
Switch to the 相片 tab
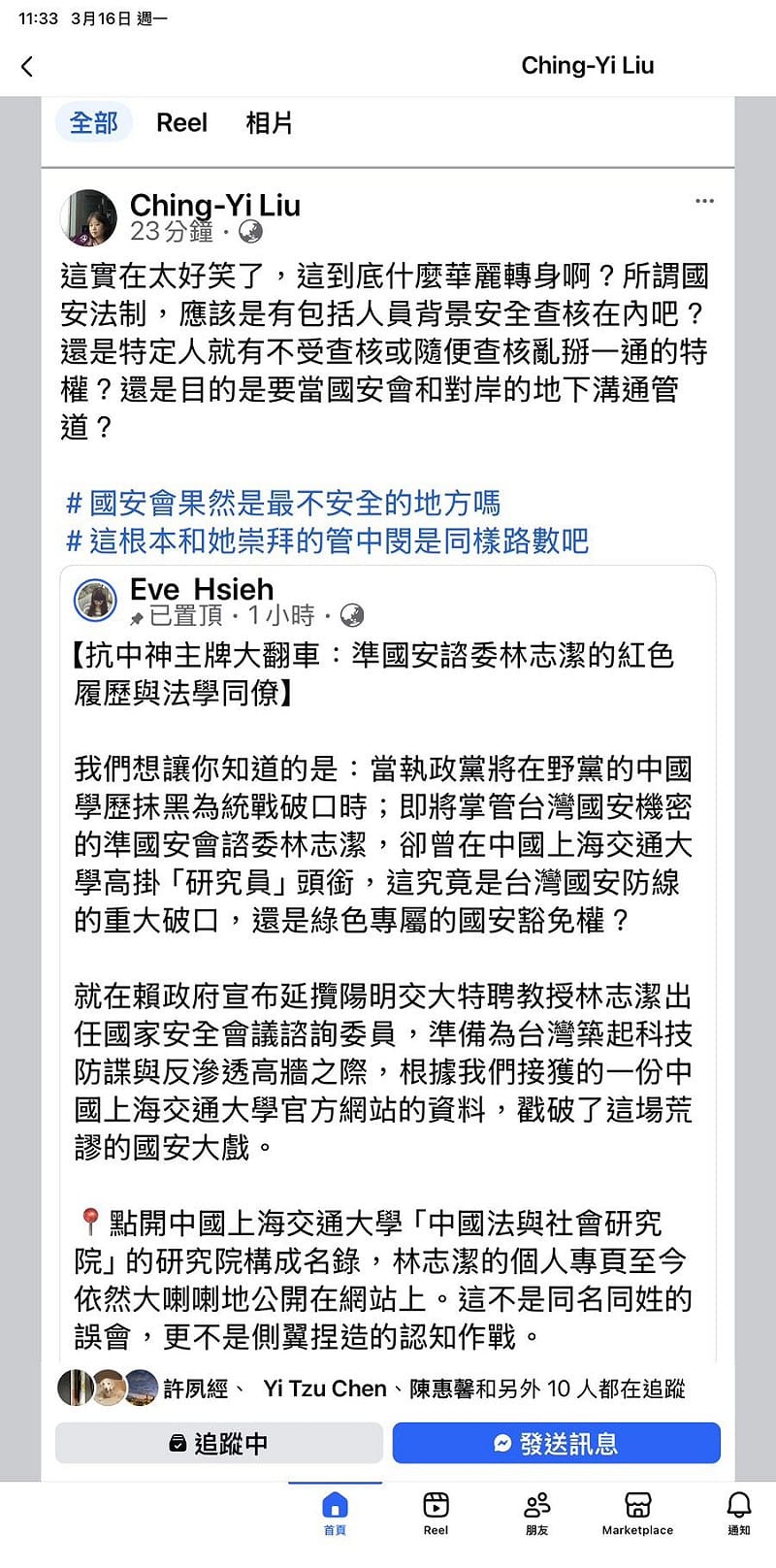pos(269,123)
